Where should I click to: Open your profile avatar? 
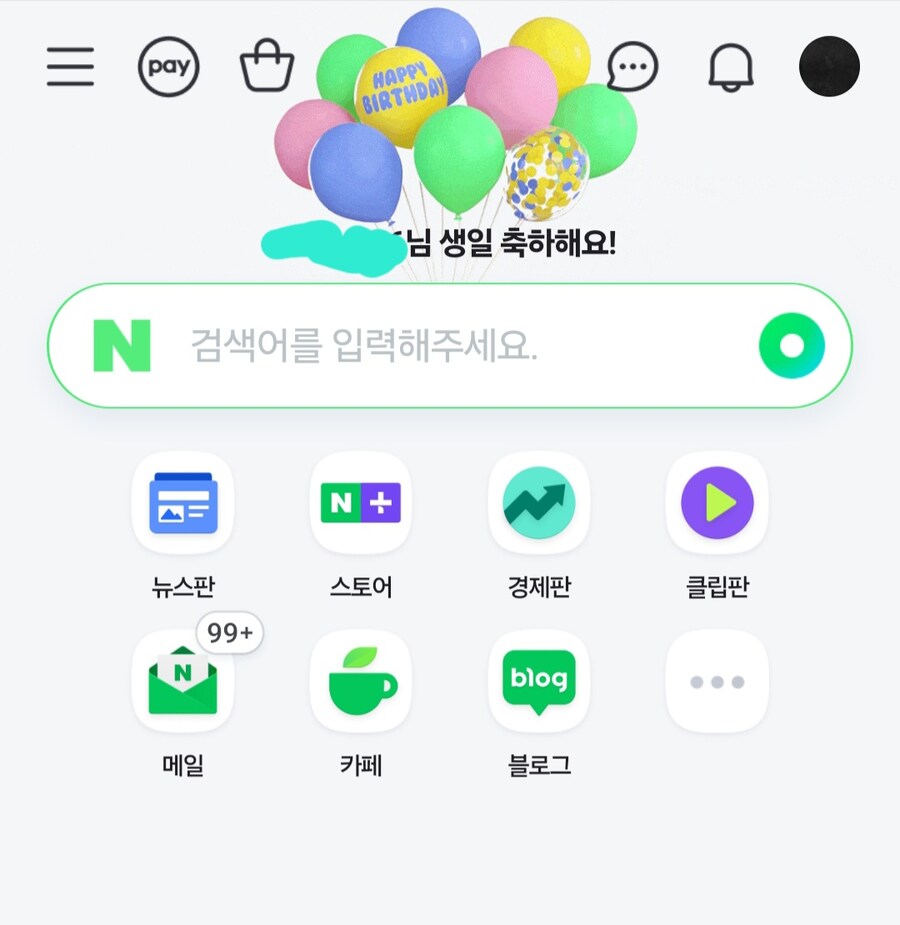830,66
